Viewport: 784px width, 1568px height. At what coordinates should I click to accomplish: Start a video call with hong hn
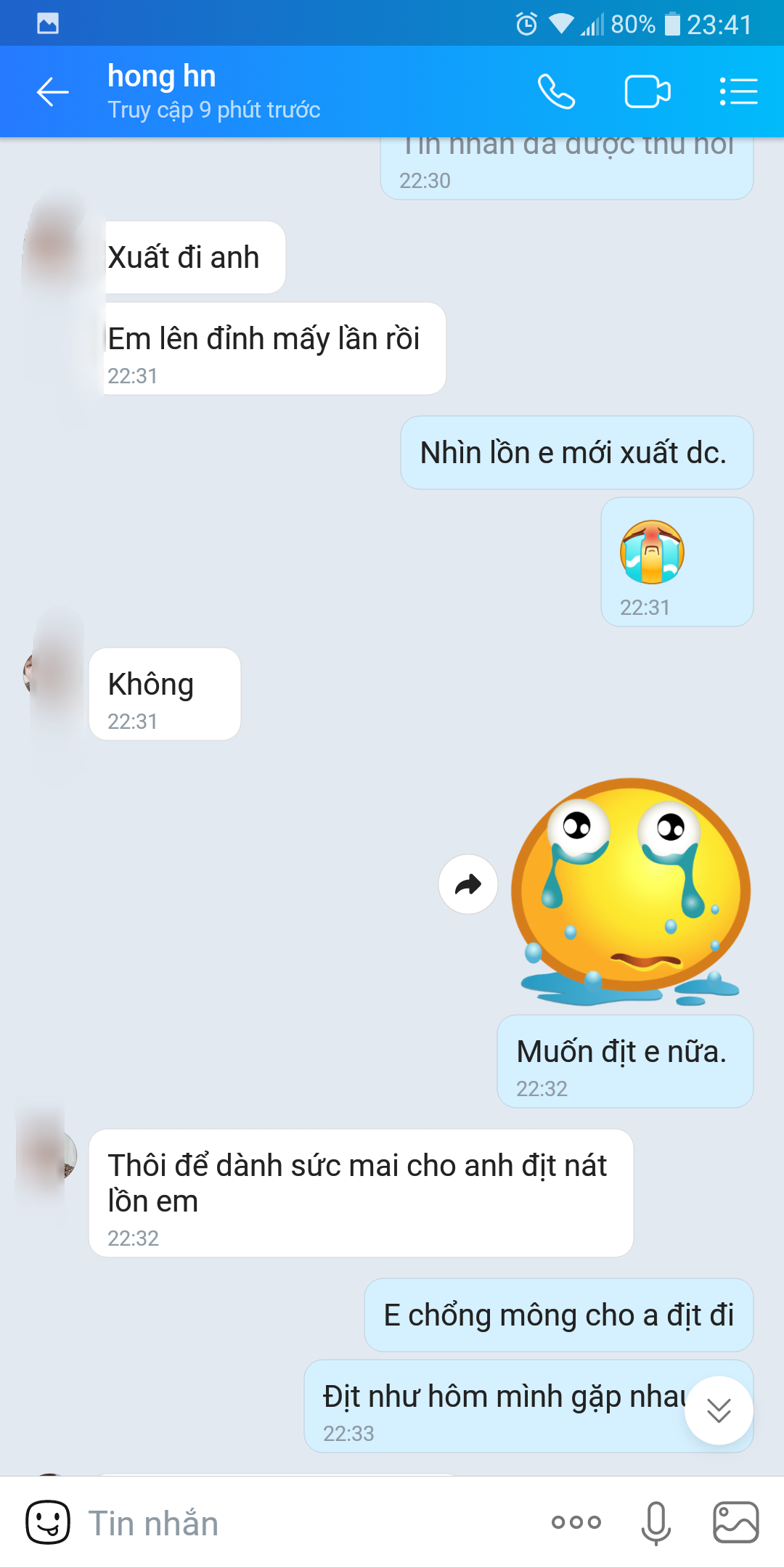pyautogui.click(x=647, y=92)
